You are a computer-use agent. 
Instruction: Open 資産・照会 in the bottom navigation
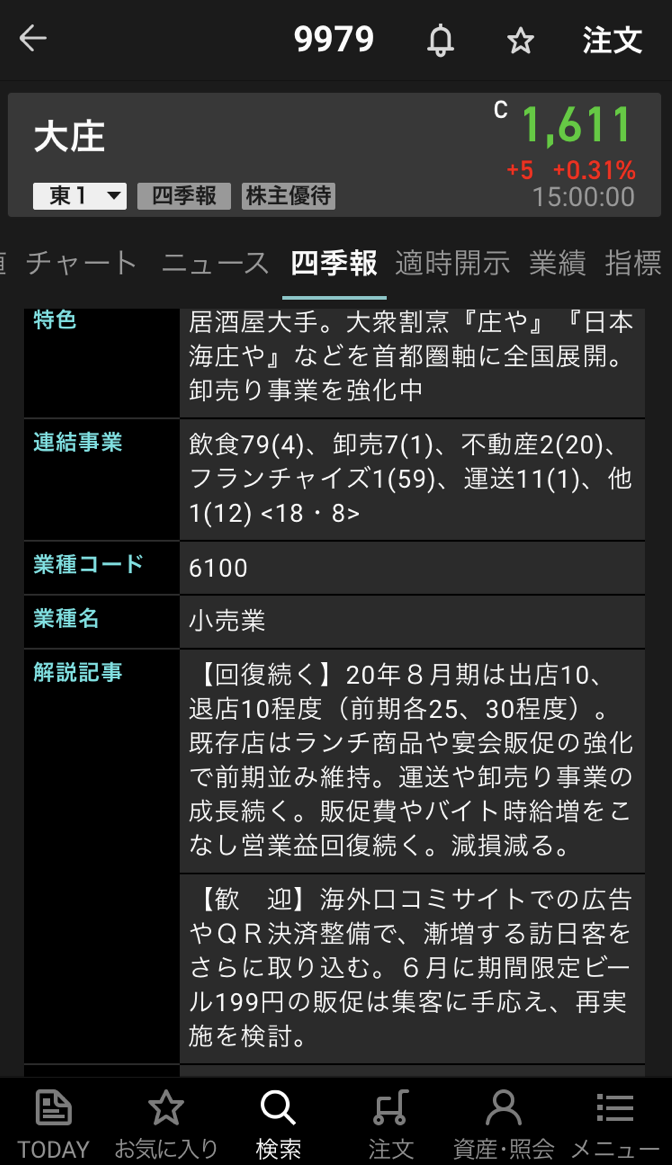503,1123
